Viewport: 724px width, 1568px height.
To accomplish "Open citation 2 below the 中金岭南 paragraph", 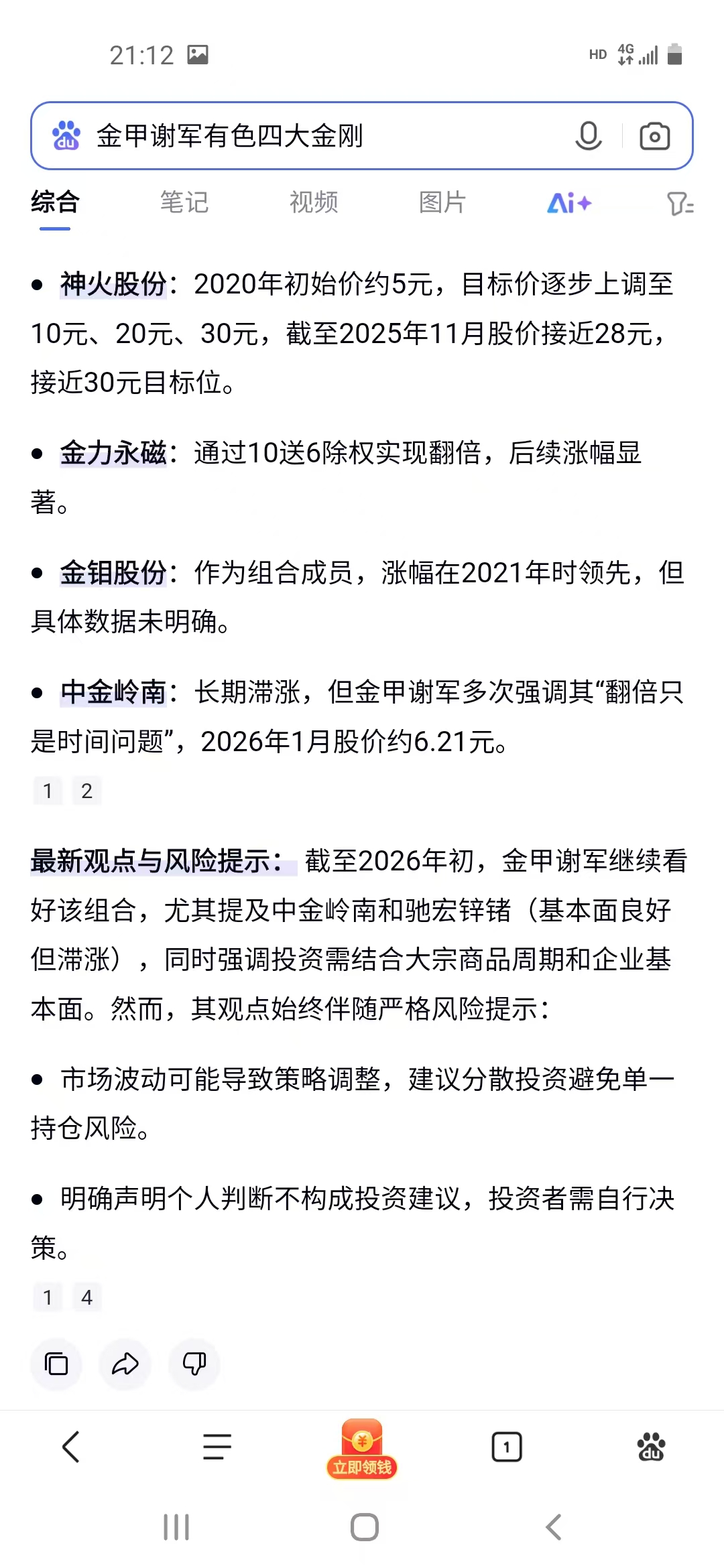I will tap(86, 791).
